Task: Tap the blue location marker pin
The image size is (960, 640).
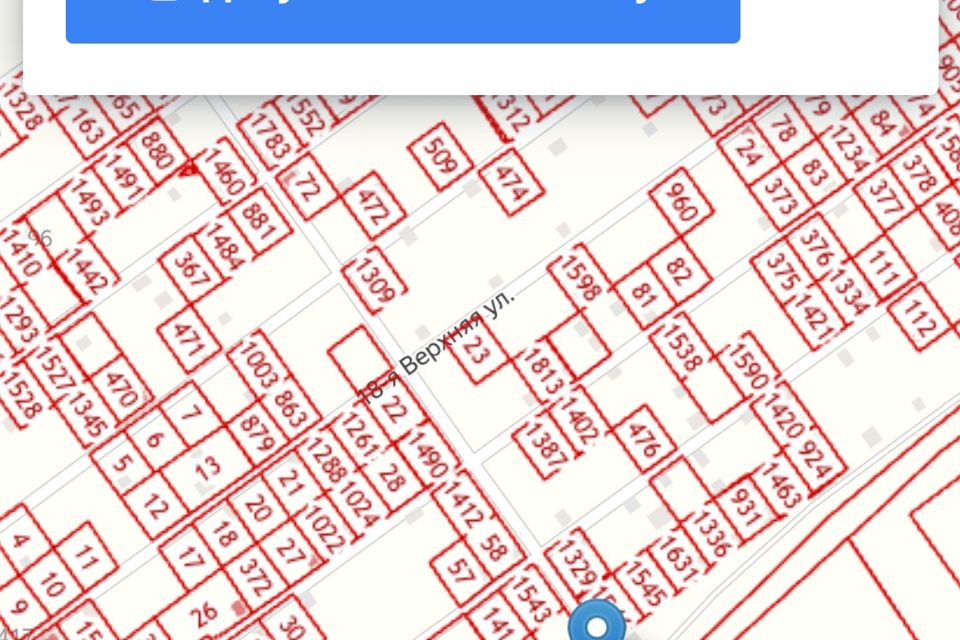Action: [597, 625]
